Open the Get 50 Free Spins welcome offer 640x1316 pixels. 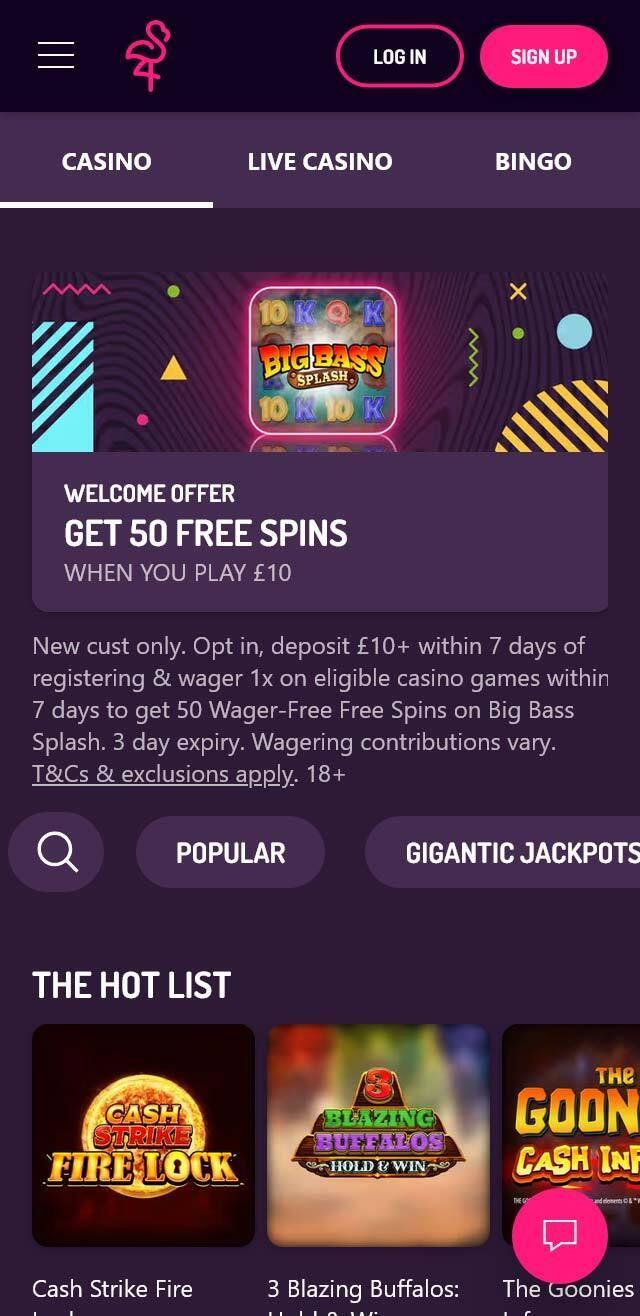pyautogui.click(x=320, y=441)
